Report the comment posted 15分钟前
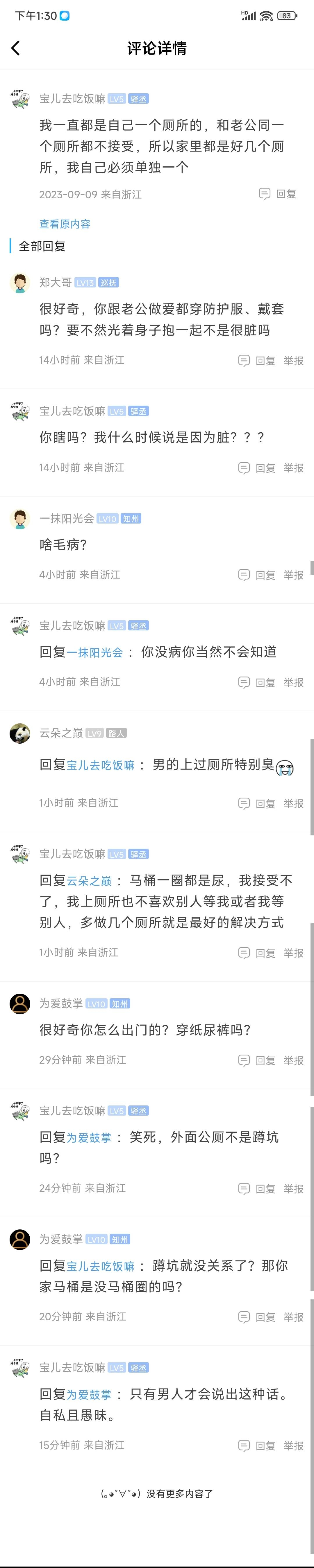Screen dimensions: 314x1568 coord(293,1446)
